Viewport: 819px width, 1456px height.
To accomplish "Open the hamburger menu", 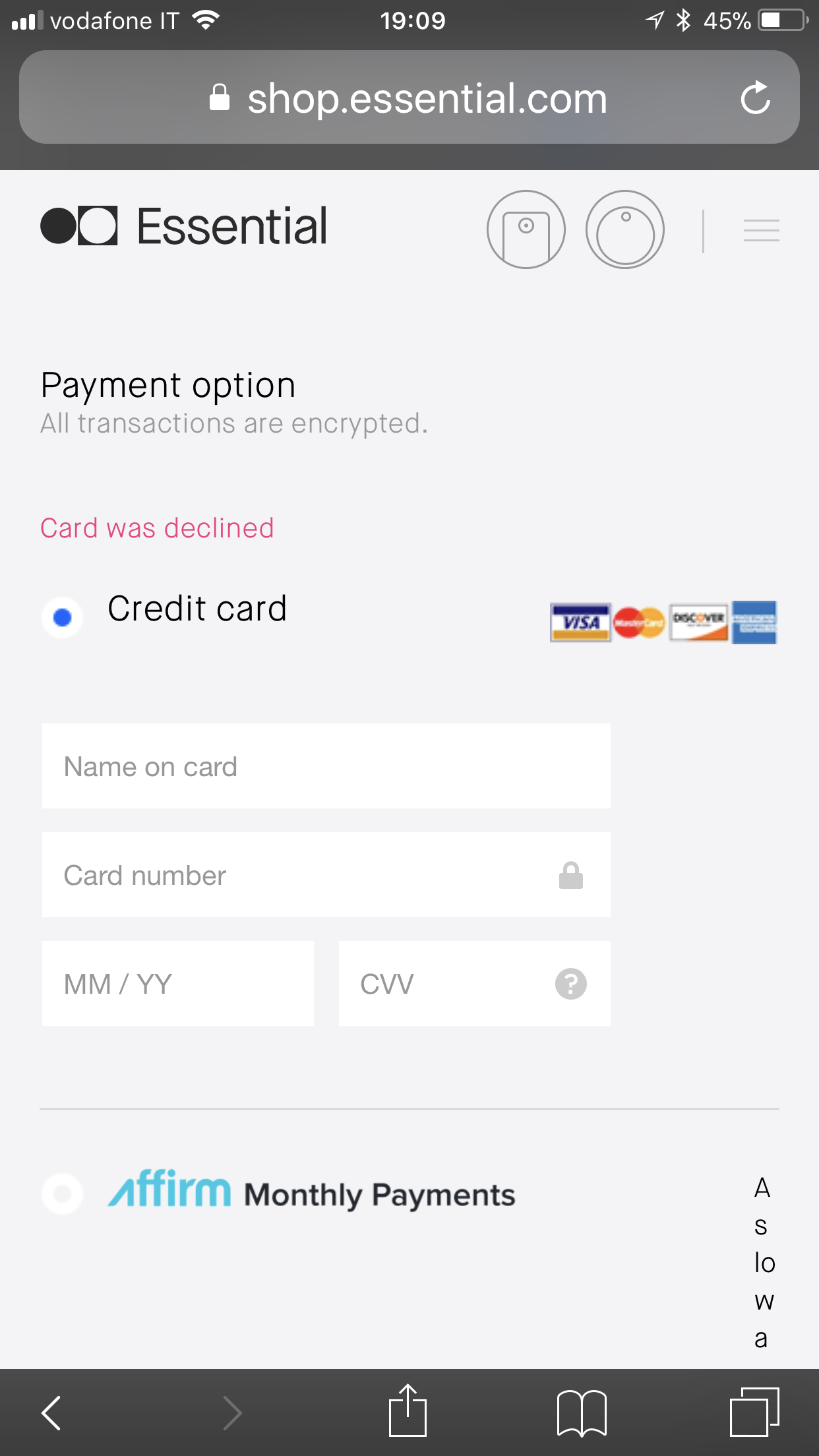I will click(x=761, y=230).
